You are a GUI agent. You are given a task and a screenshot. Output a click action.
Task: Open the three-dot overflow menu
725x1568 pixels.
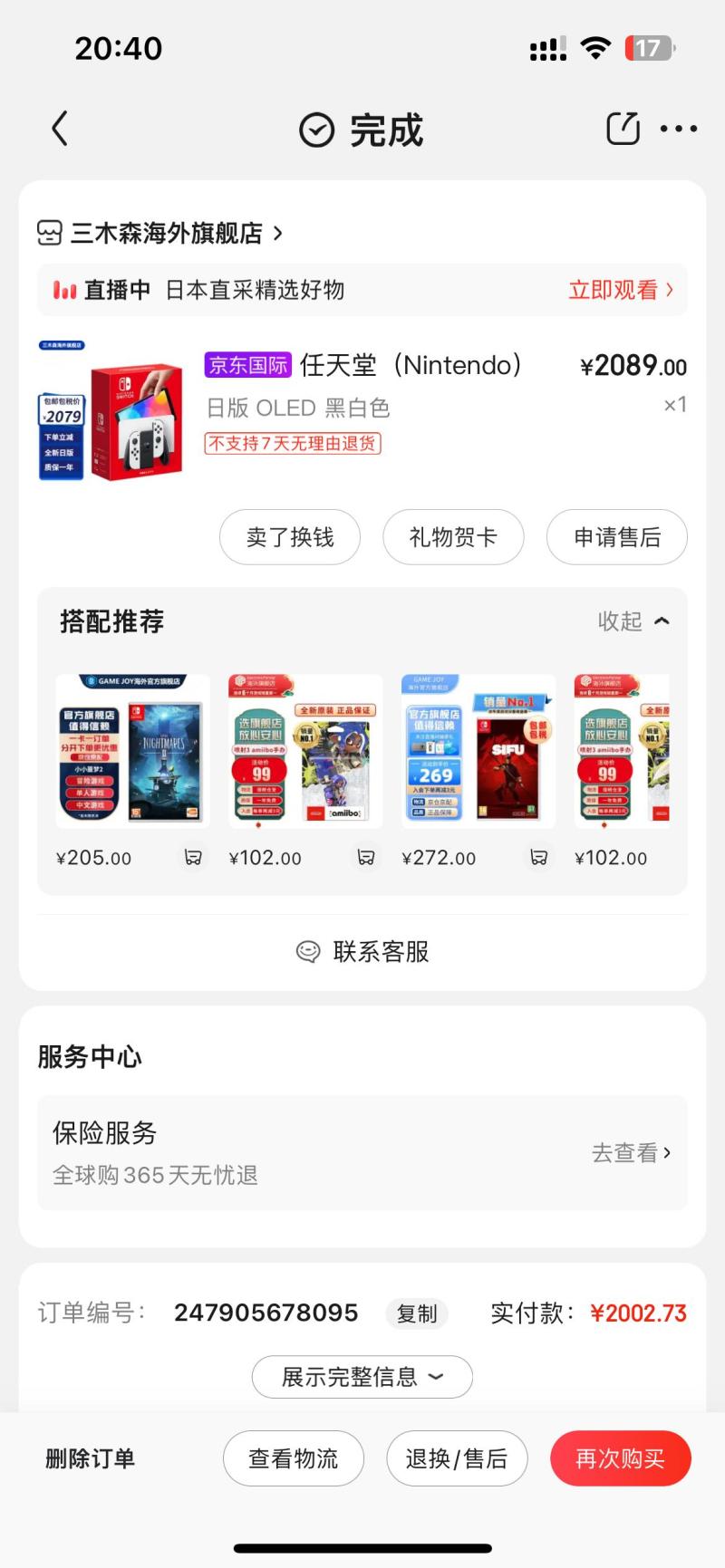coord(679,129)
